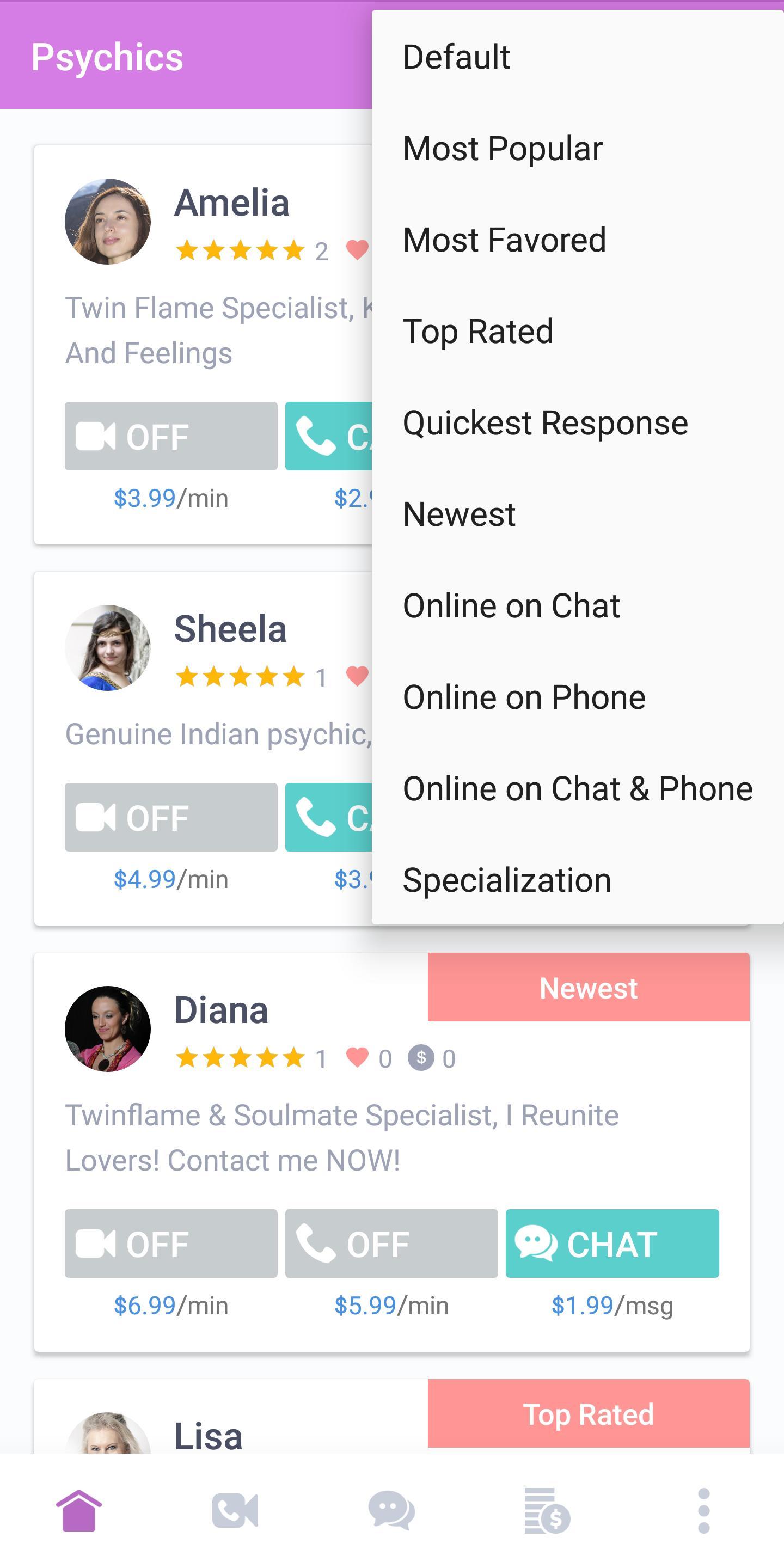Screen dimensions: 784x1568
Task: Choose Most Favored sorting
Action: tap(578, 240)
